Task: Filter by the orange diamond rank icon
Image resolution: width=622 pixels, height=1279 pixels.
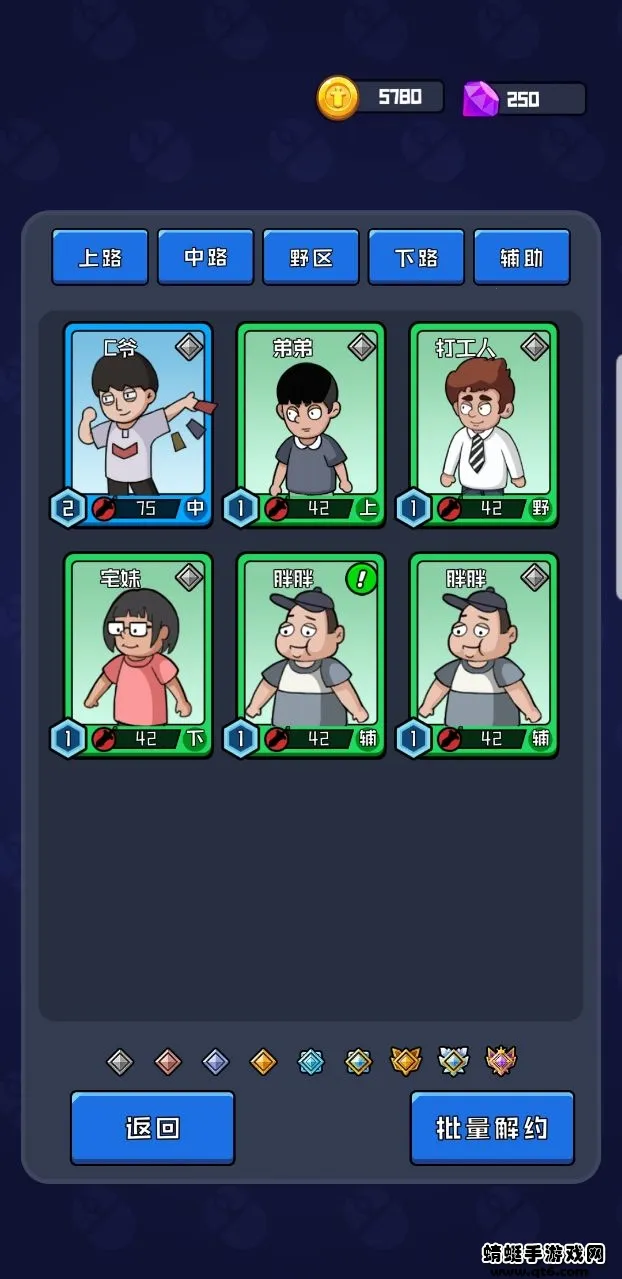Action: coord(263,1061)
